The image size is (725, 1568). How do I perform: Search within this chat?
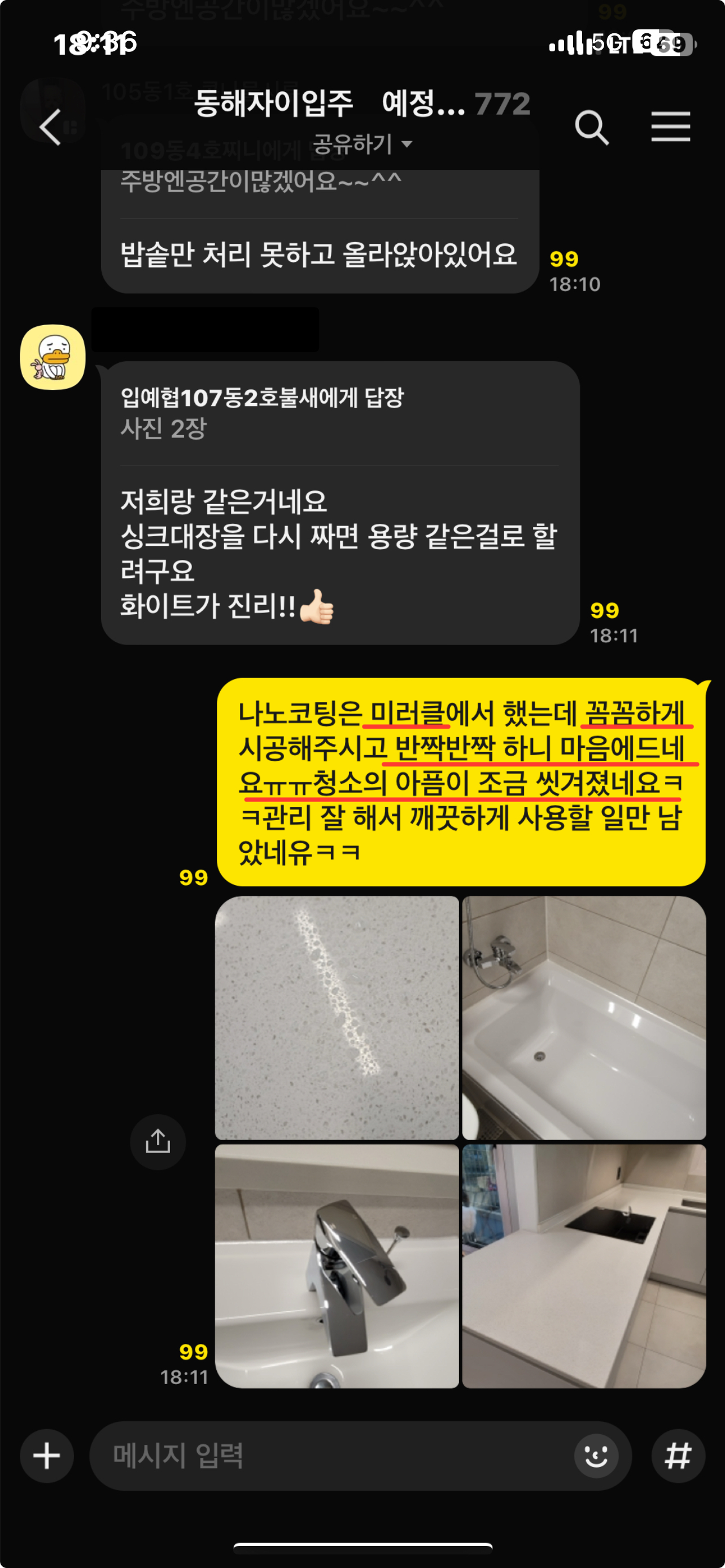tap(591, 127)
